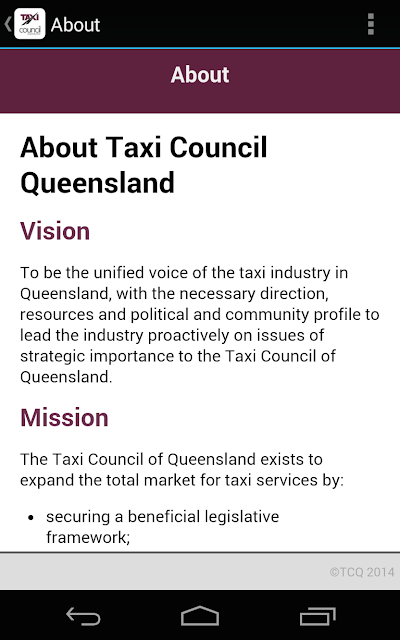400x640 pixels.
Task: Tap the system back button
Action: (83, 616)
